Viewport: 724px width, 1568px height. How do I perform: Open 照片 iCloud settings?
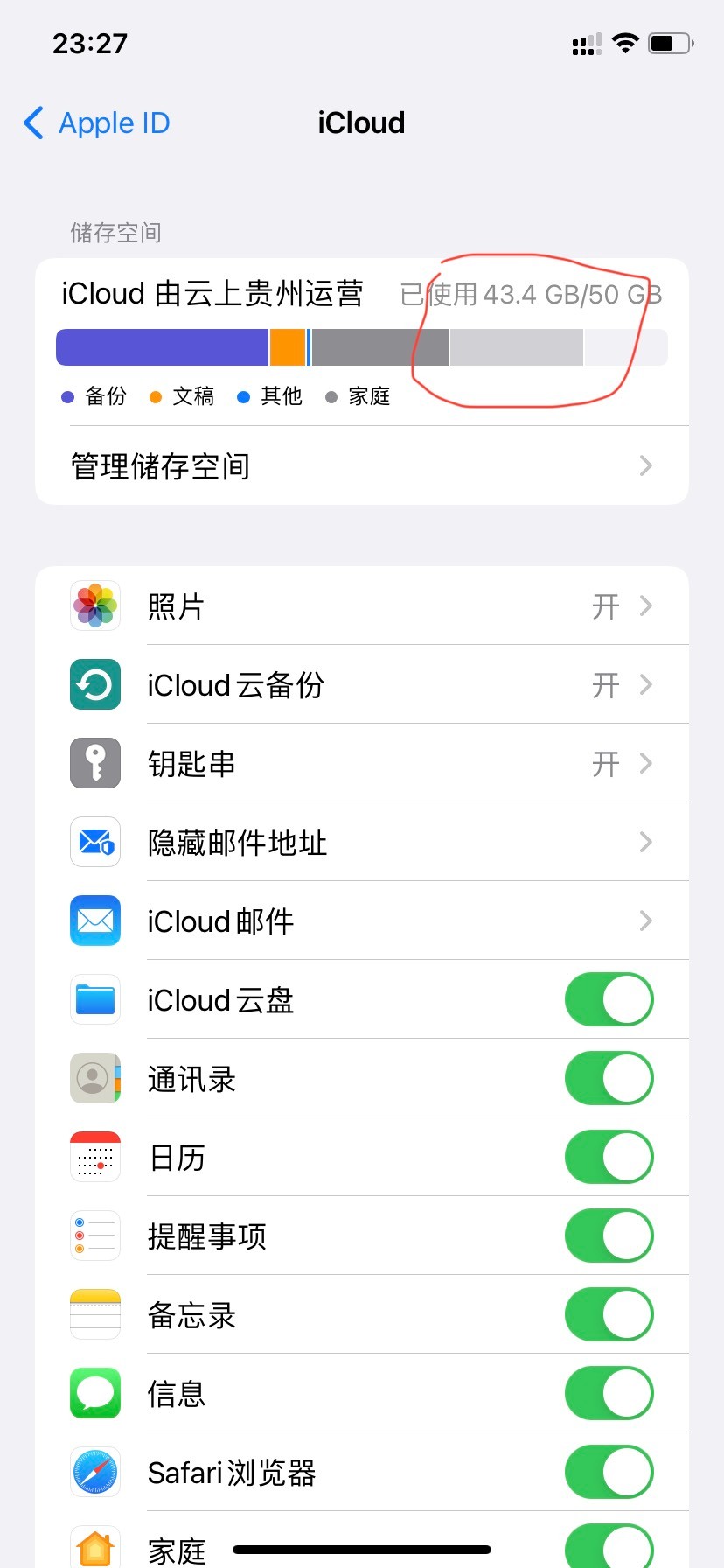pos(361,605)
